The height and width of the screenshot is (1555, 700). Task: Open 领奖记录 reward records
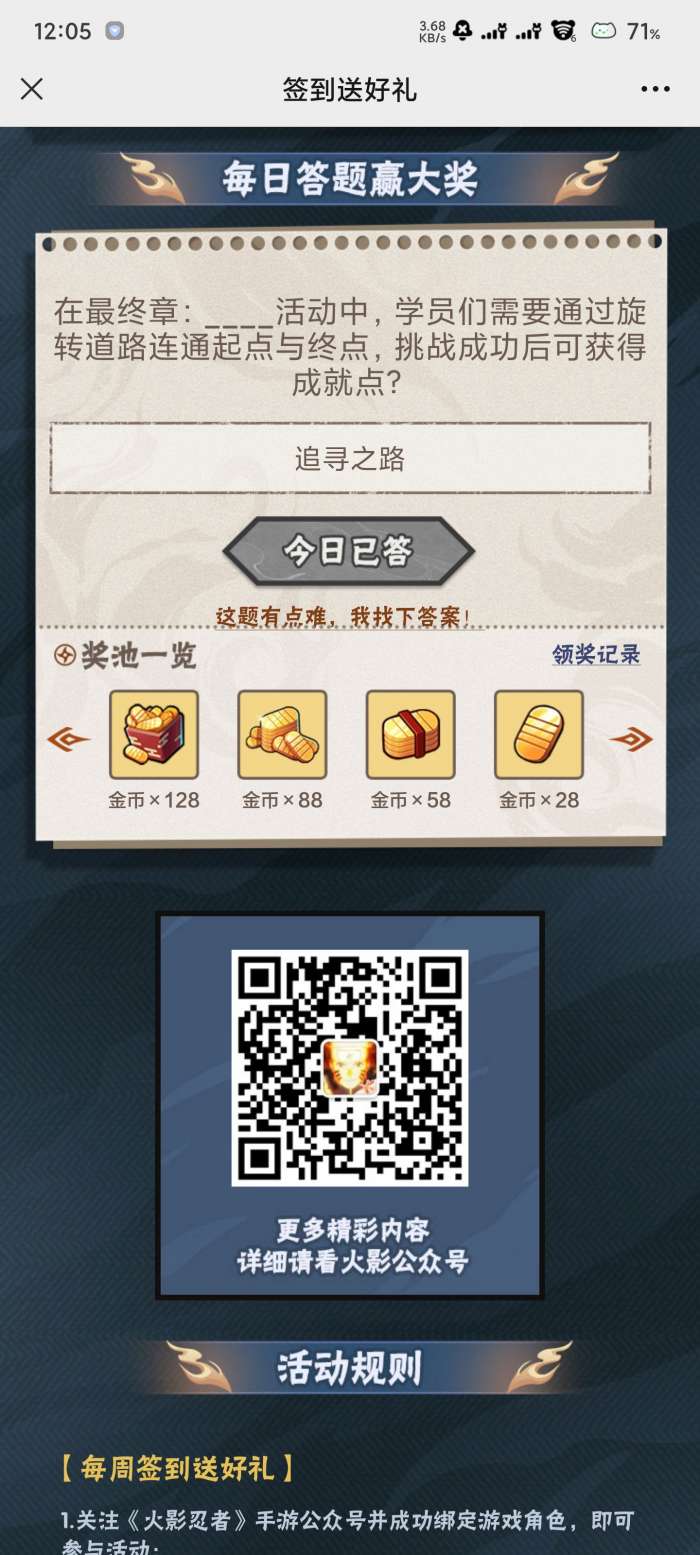click(x=596, y=655)
